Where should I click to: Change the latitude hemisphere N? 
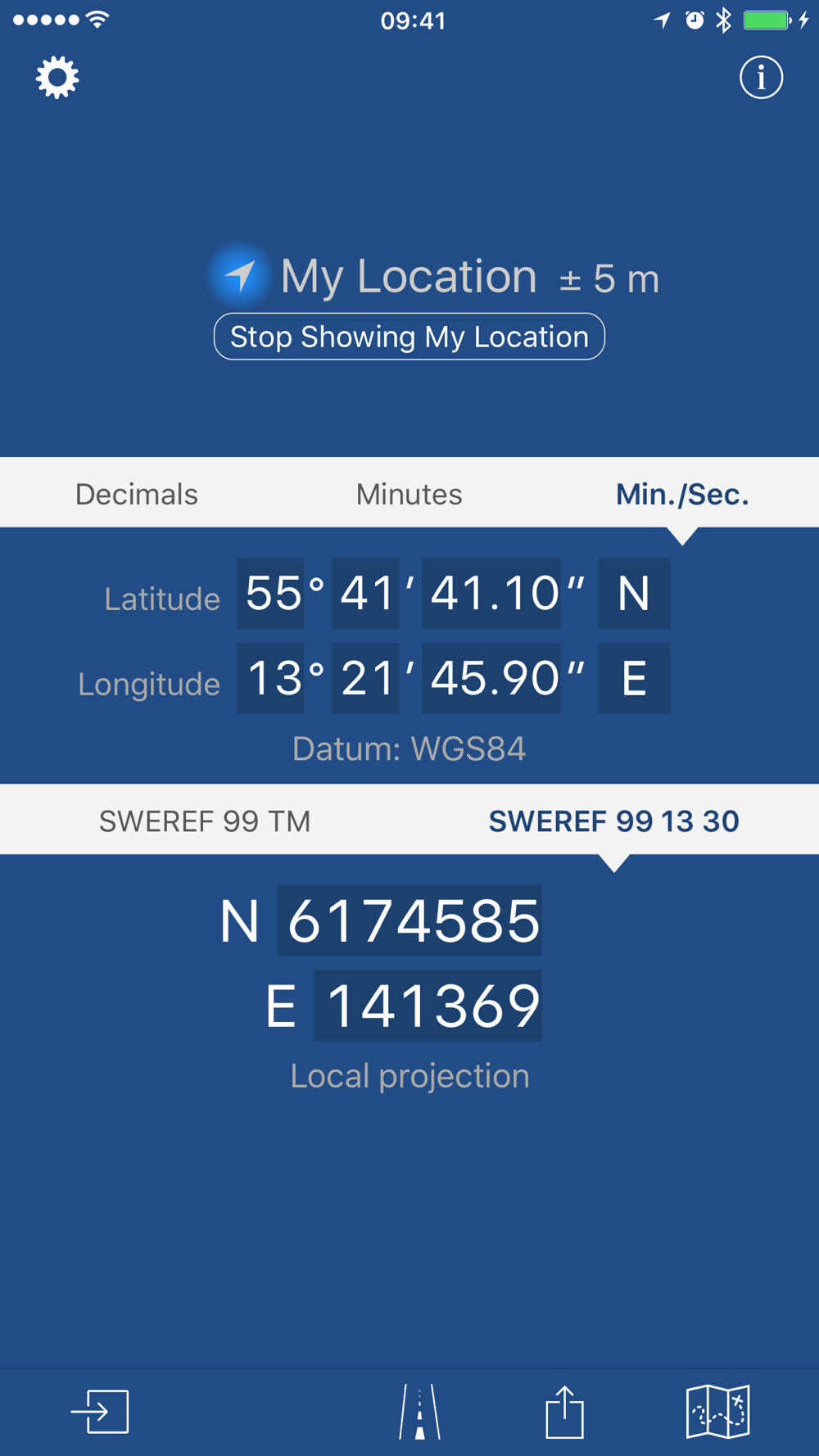(x=634, y=594)
